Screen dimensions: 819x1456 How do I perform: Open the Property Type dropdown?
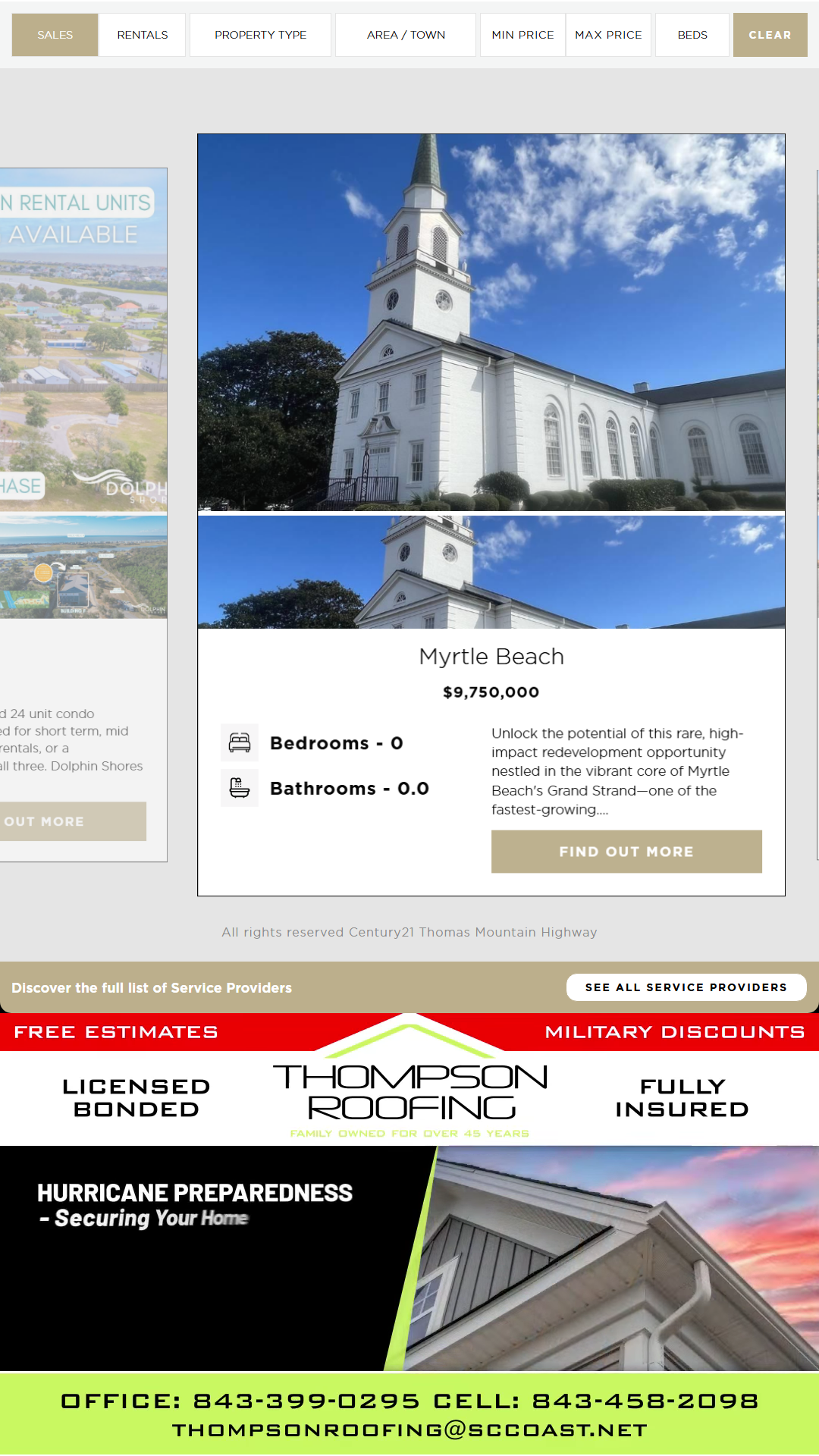pos(260,35)
